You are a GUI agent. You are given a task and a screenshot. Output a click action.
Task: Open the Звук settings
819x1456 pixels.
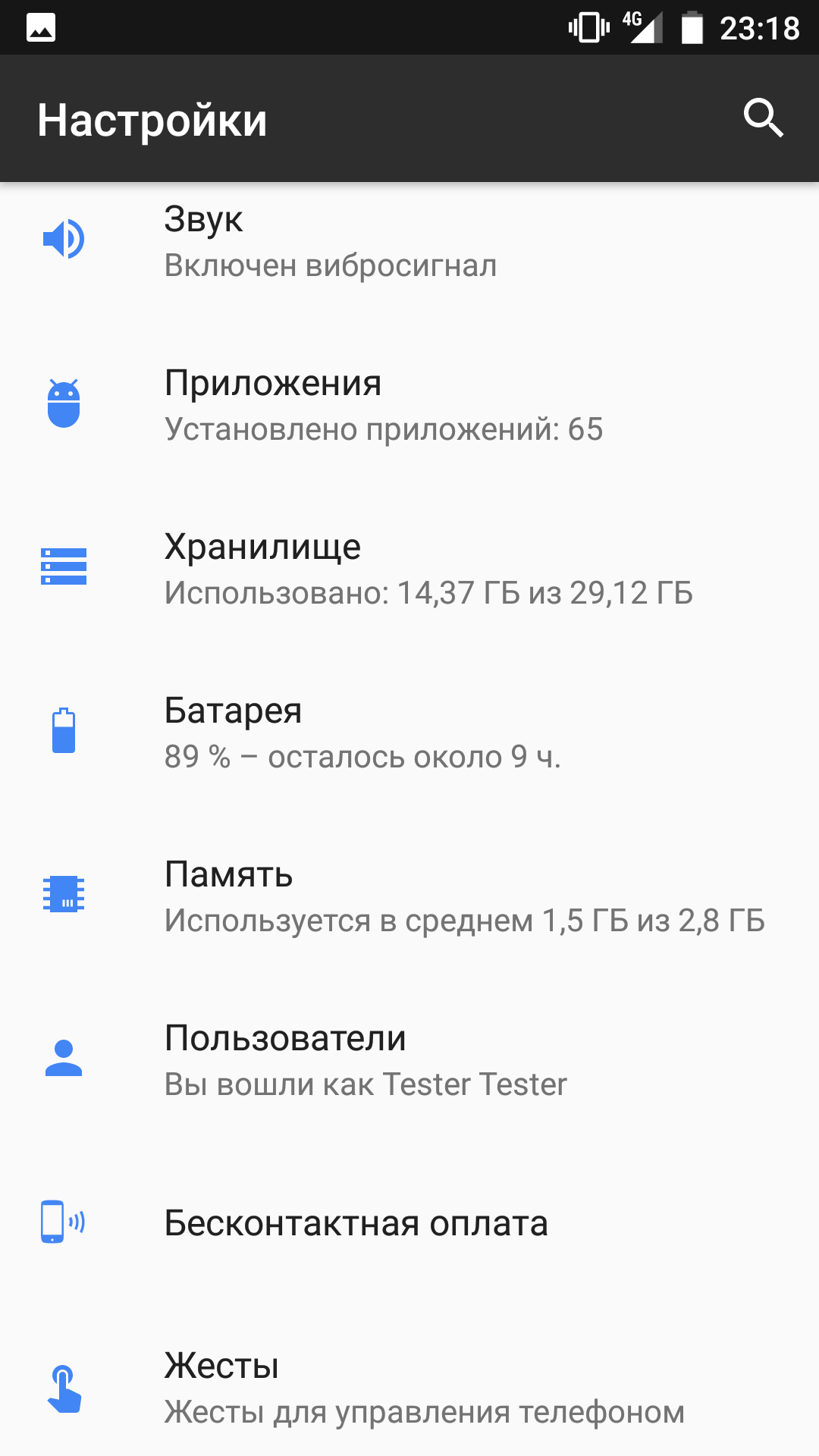(409, 241)
